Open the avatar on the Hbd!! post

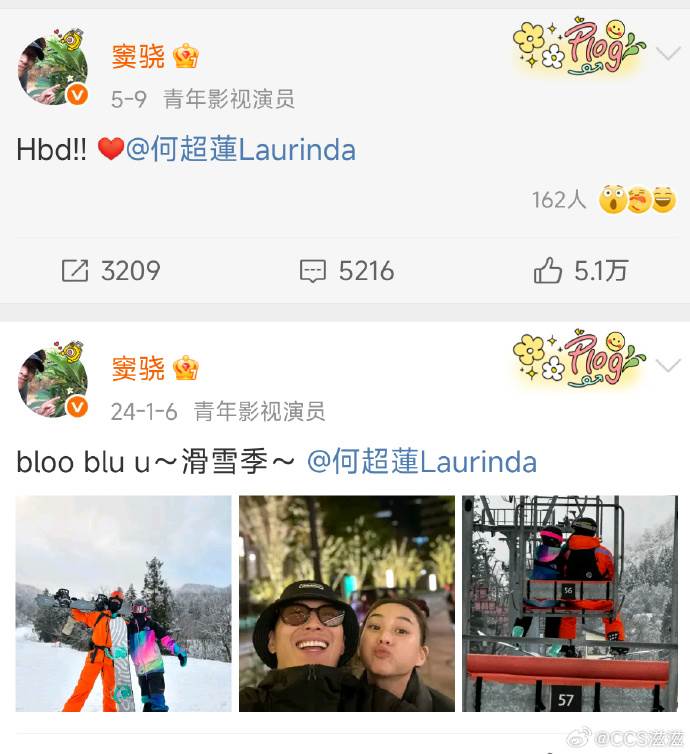coord(52,68)
